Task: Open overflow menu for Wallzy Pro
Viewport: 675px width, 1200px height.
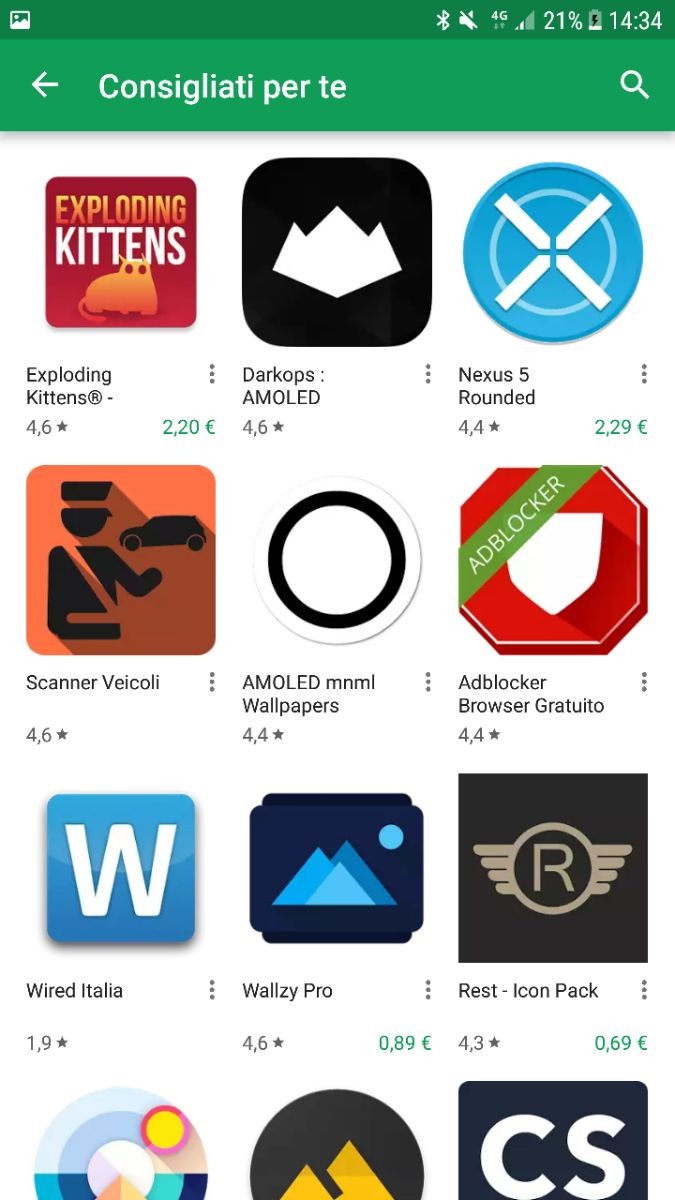Action: tap(428, 990)
